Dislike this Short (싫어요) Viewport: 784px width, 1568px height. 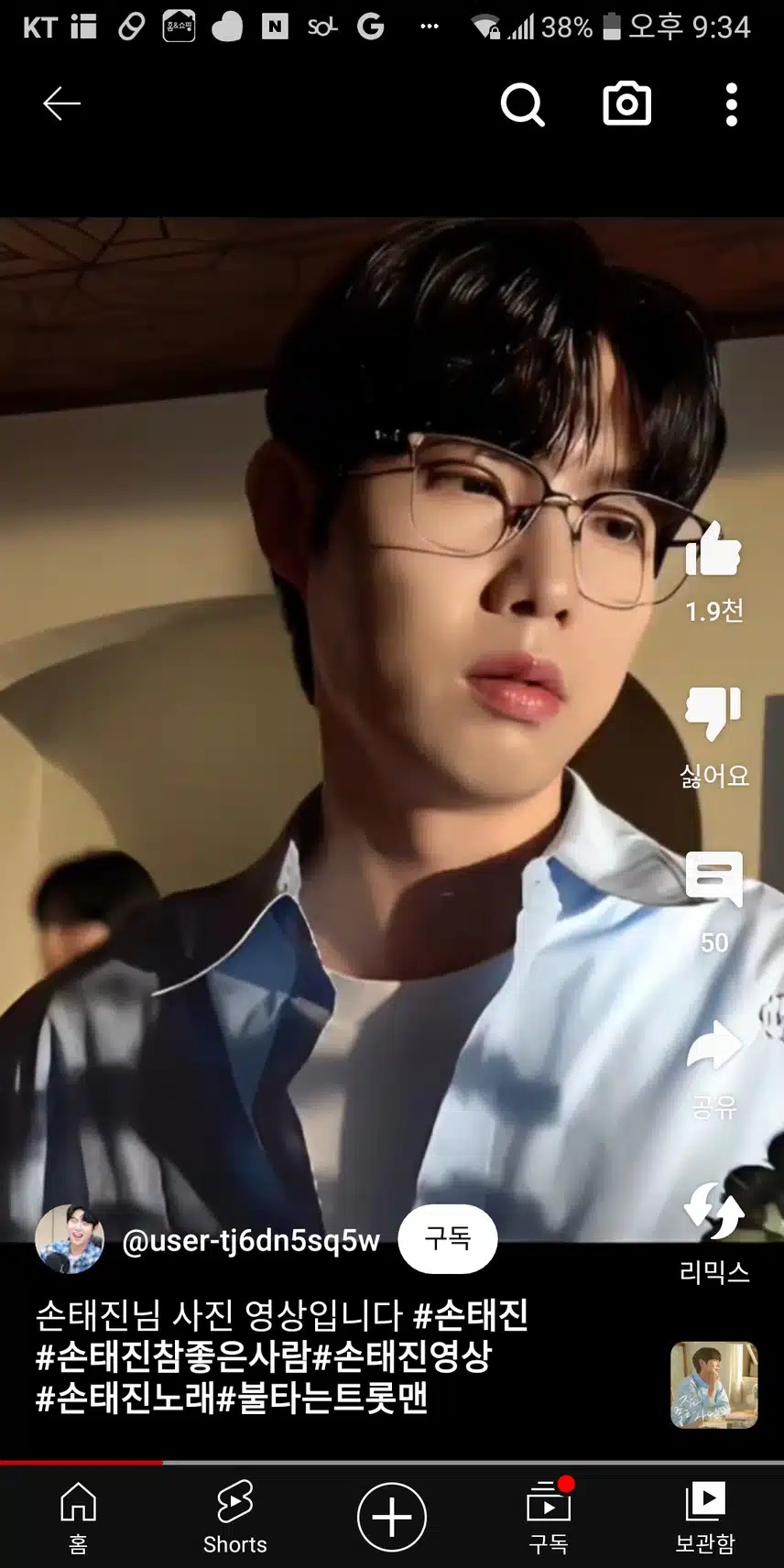point(713,714)
